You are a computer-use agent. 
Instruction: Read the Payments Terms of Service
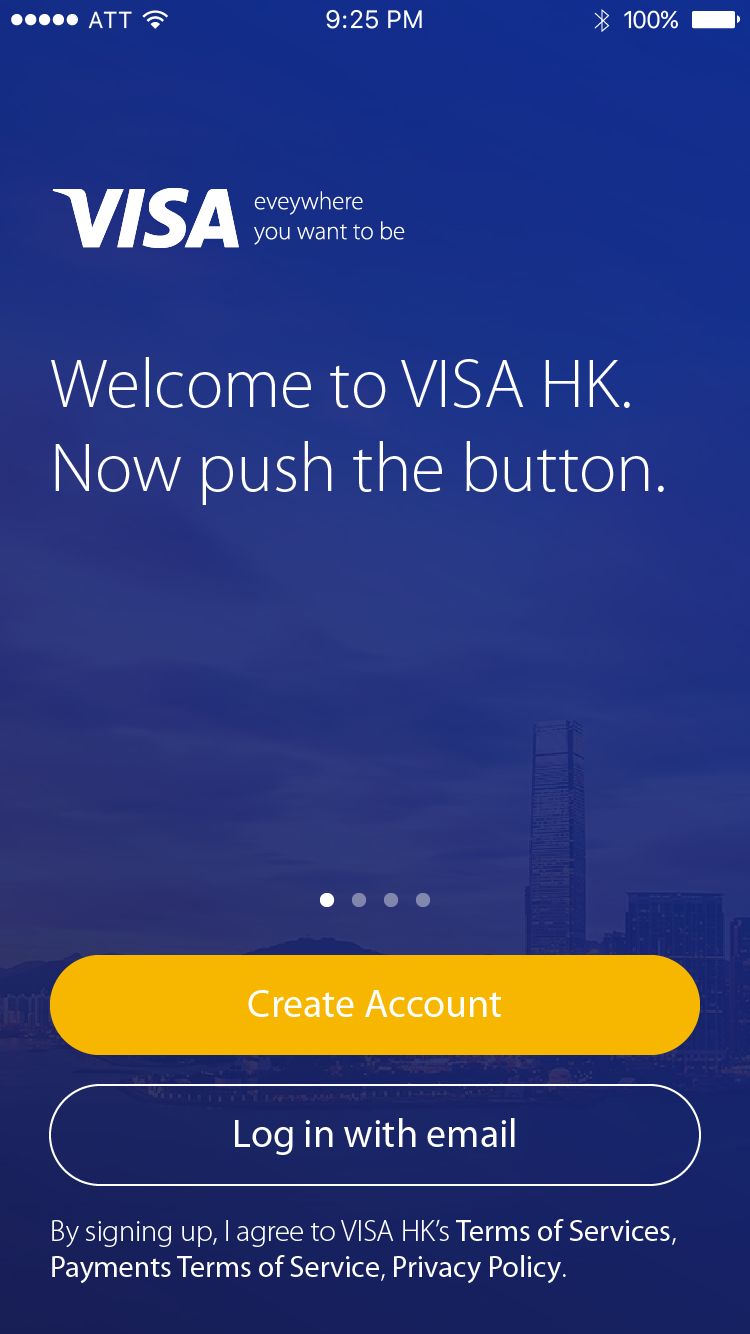point(215,1268)
